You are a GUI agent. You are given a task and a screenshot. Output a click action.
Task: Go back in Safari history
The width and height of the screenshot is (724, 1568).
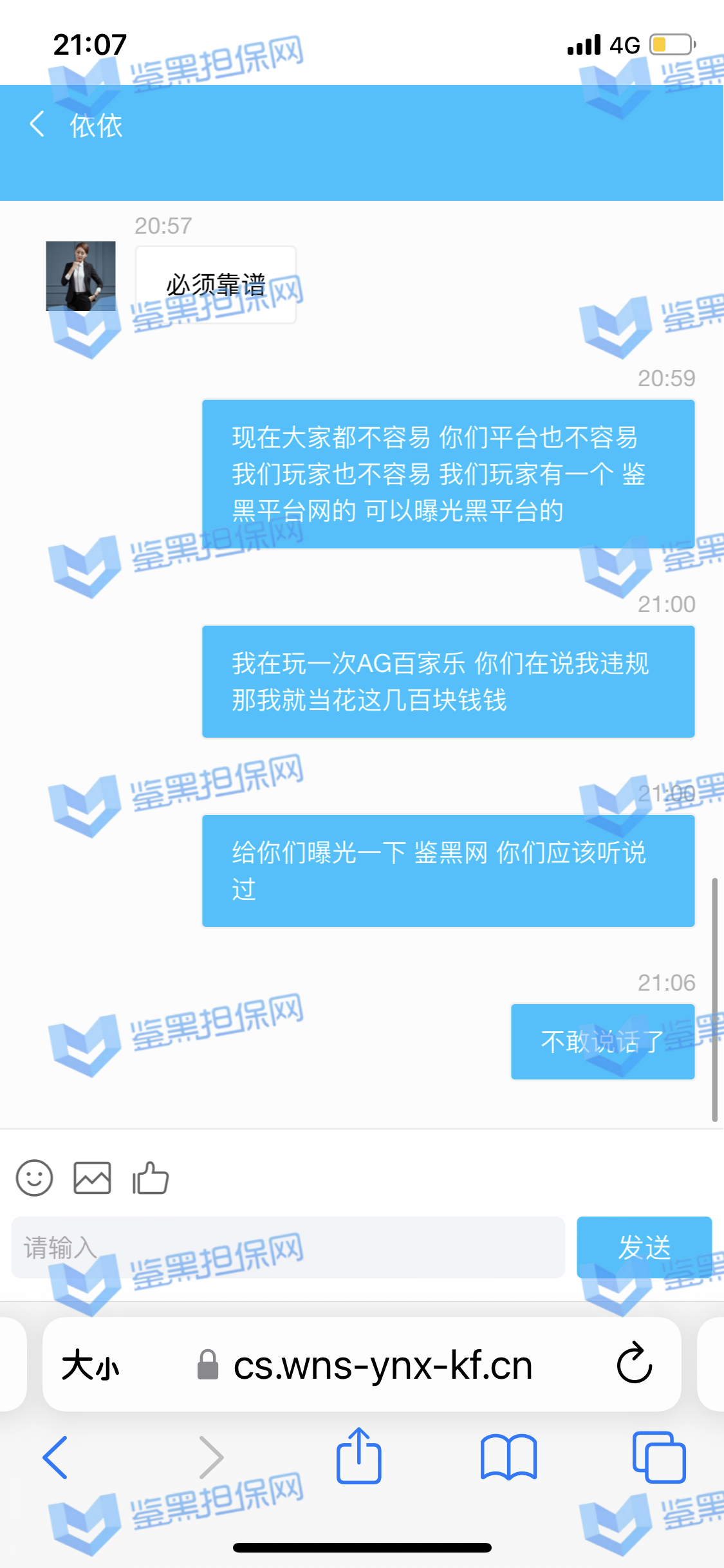coord(55,1457)
